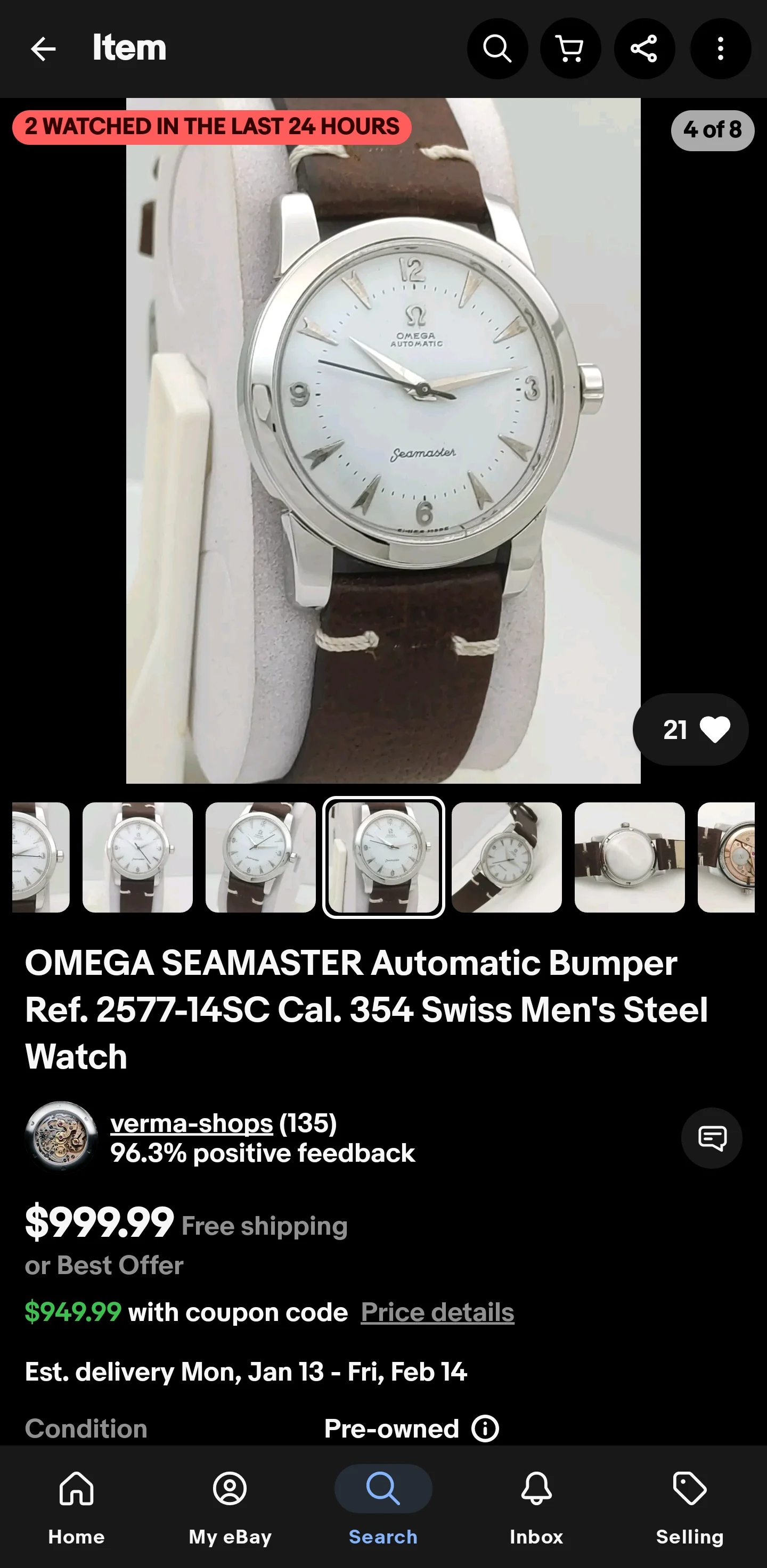Screen dimensions: 767x1568
Task: Message the seller with chat icon
Action: [x=711, y=1138]
